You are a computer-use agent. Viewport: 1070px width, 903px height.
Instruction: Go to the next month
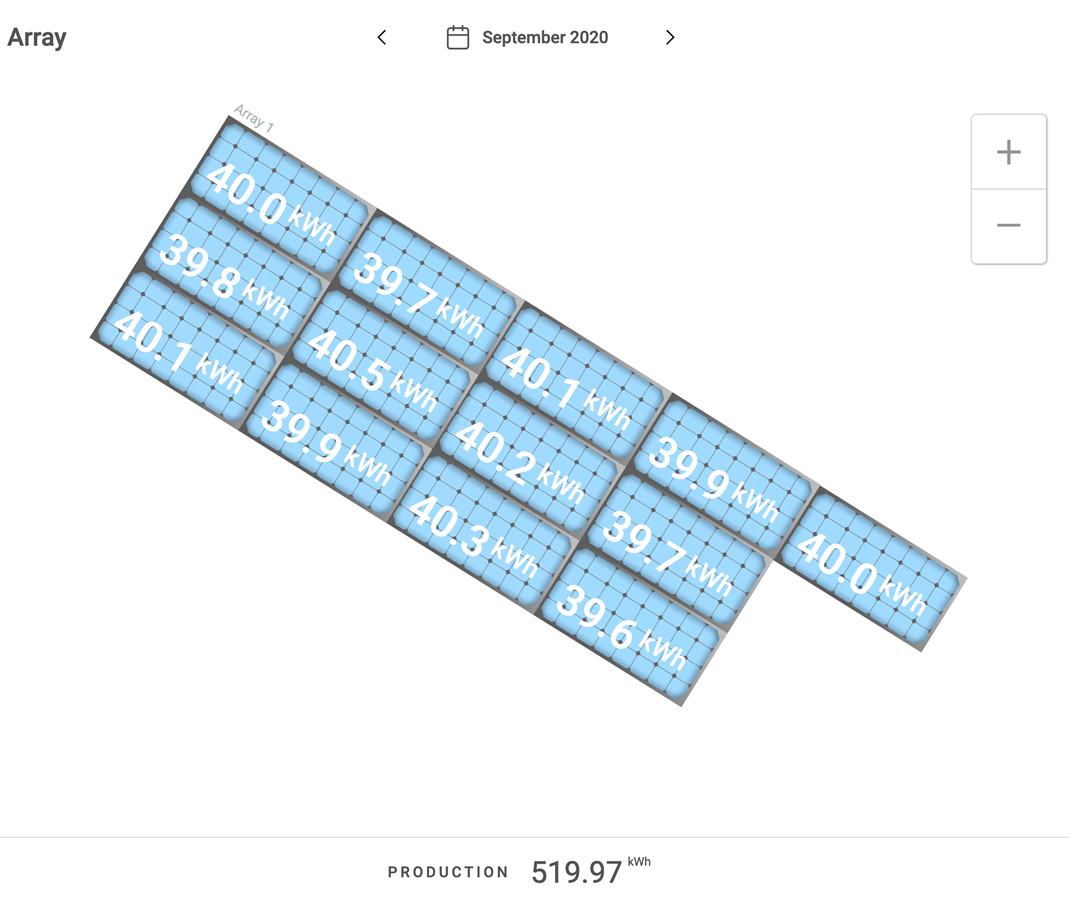(670, 38)
